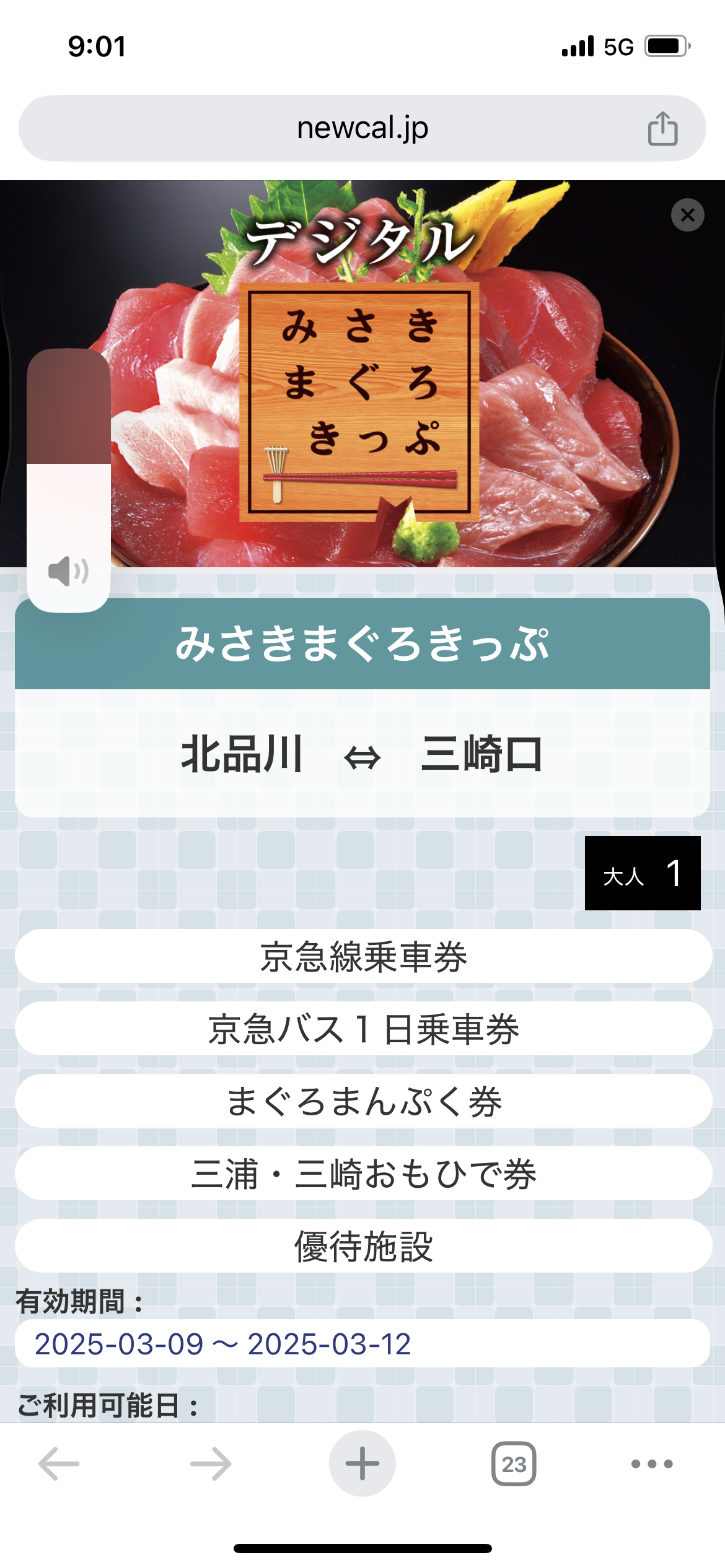Select the まぐろまんぷく券 voucher
The width and height of the screenshot is (725, 1568).
pos(363,1101)
